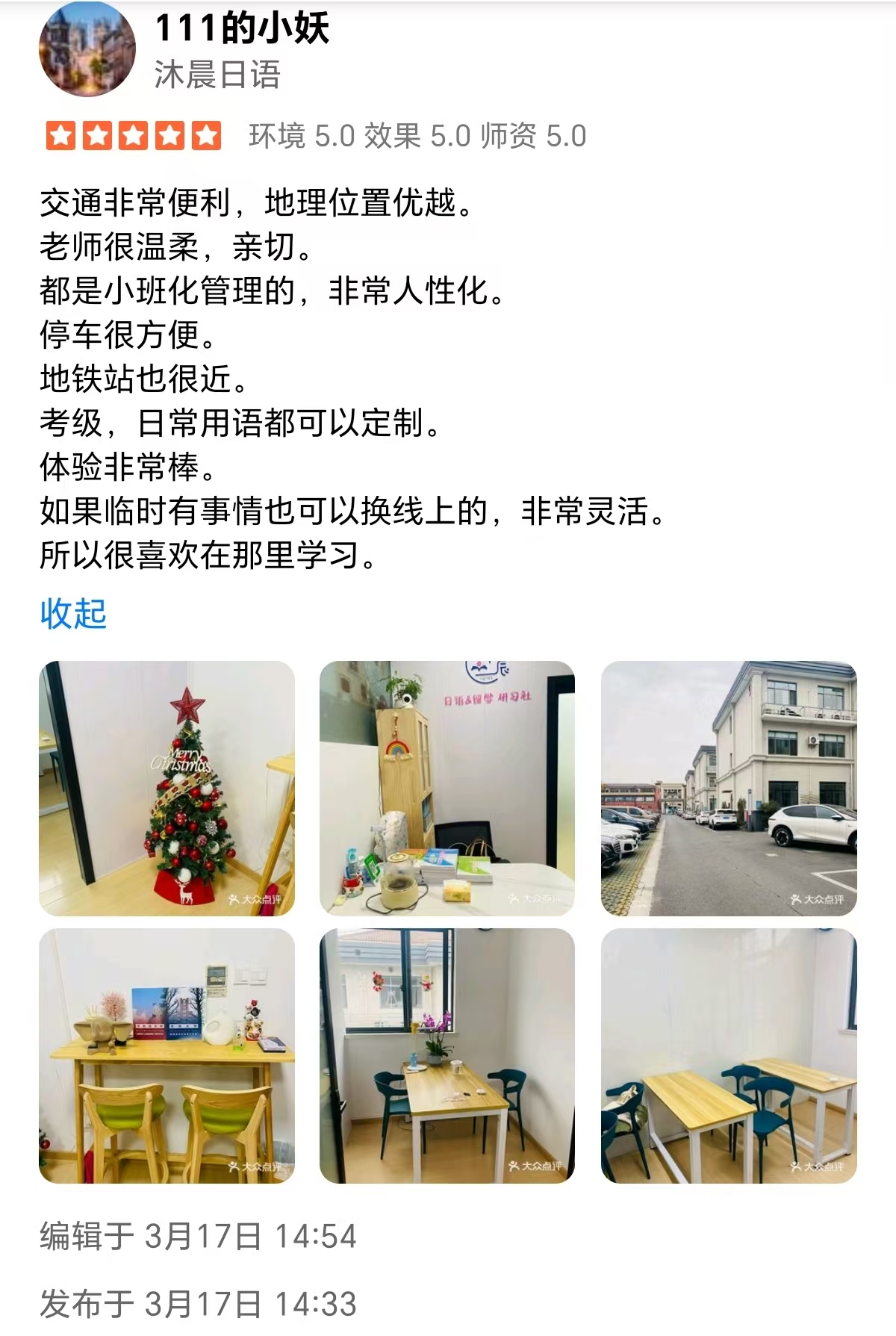This screenshot has height=1336, width=896.
Task: Open the building and parking lot photo
Action: (729, 788)
